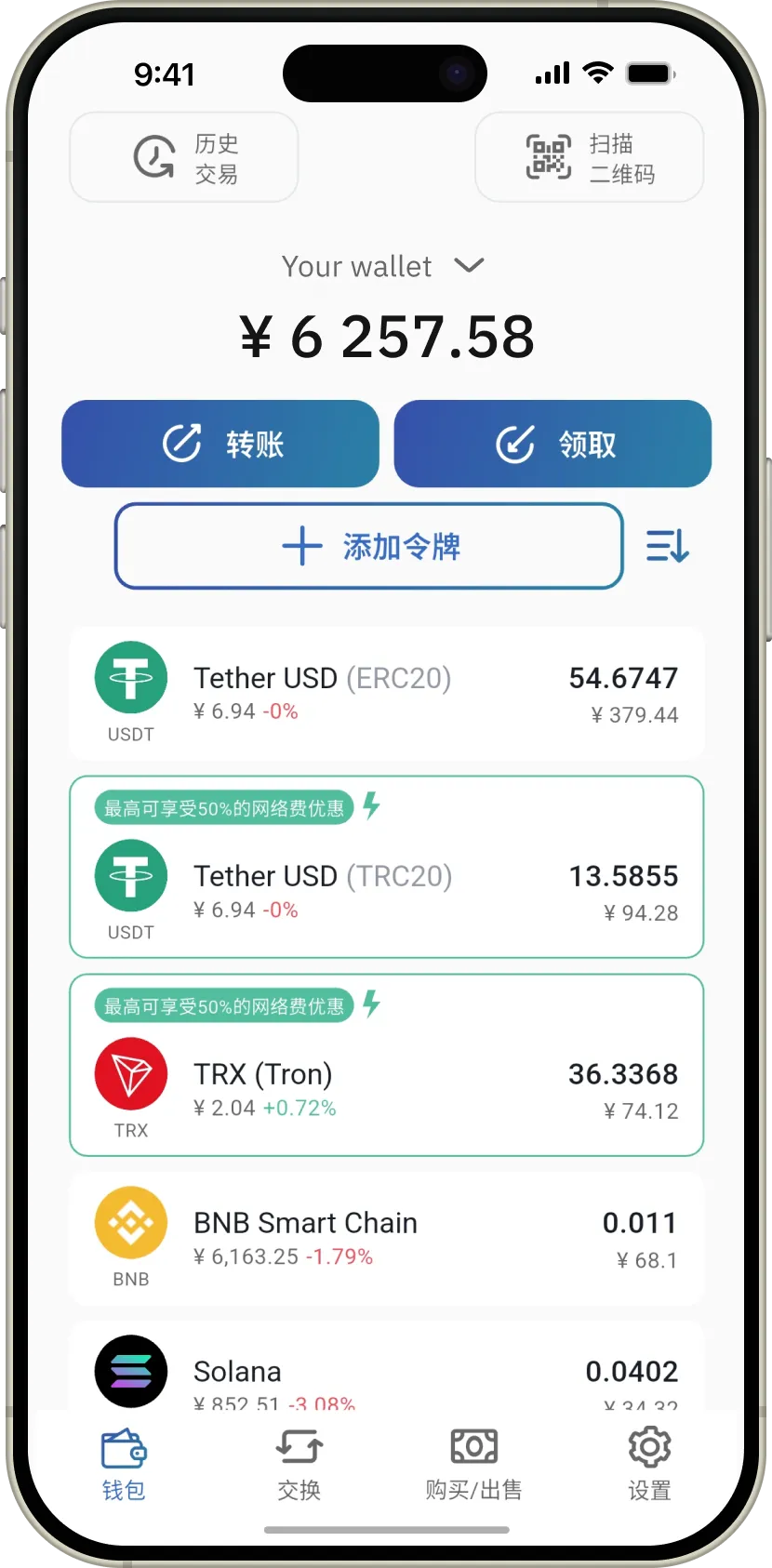772x1568 pixels.
Task: Tap the Tether USD (ERC20) token logo
Action: (x=130, y=677)
